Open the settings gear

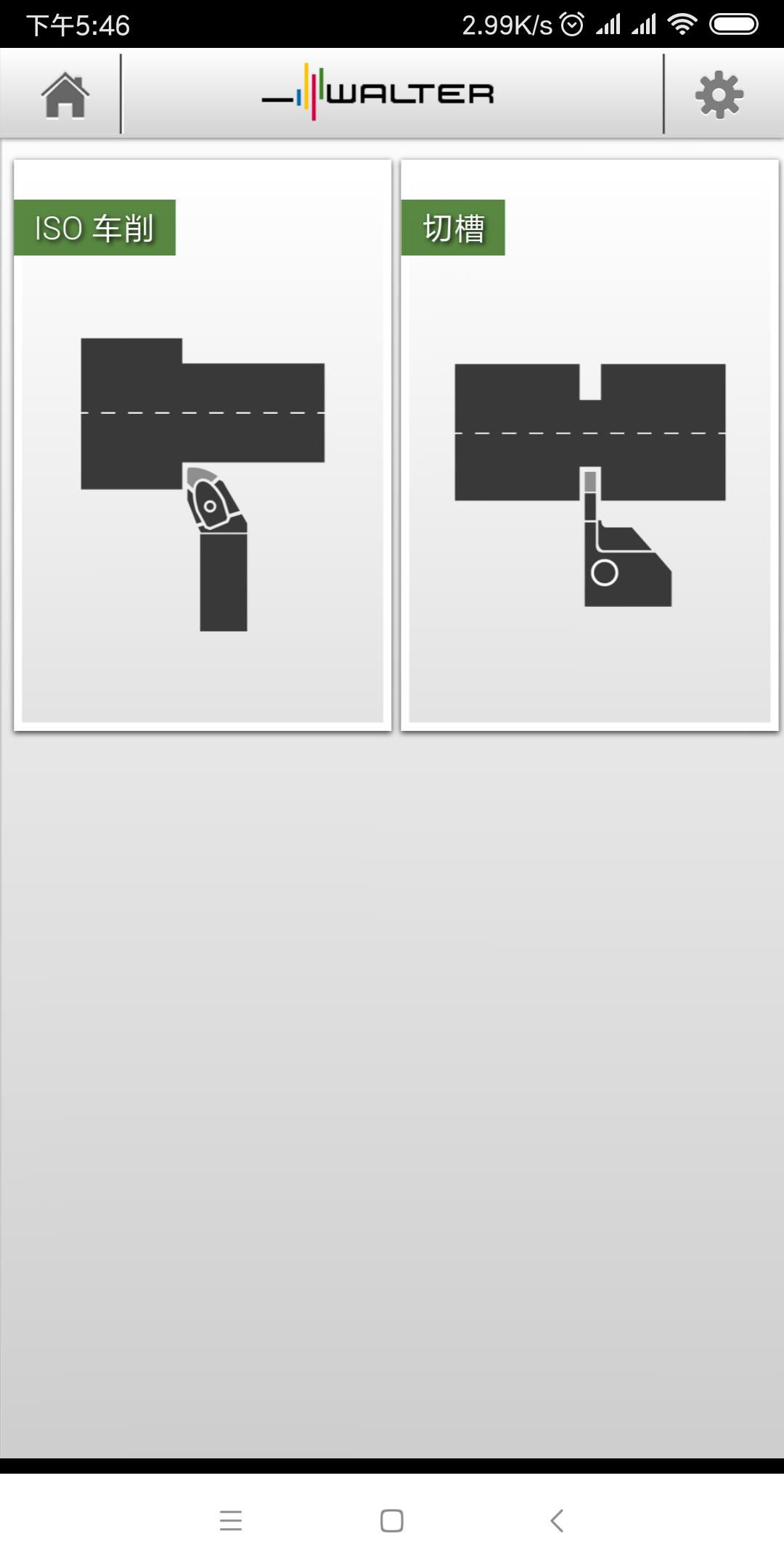(719, 95)
